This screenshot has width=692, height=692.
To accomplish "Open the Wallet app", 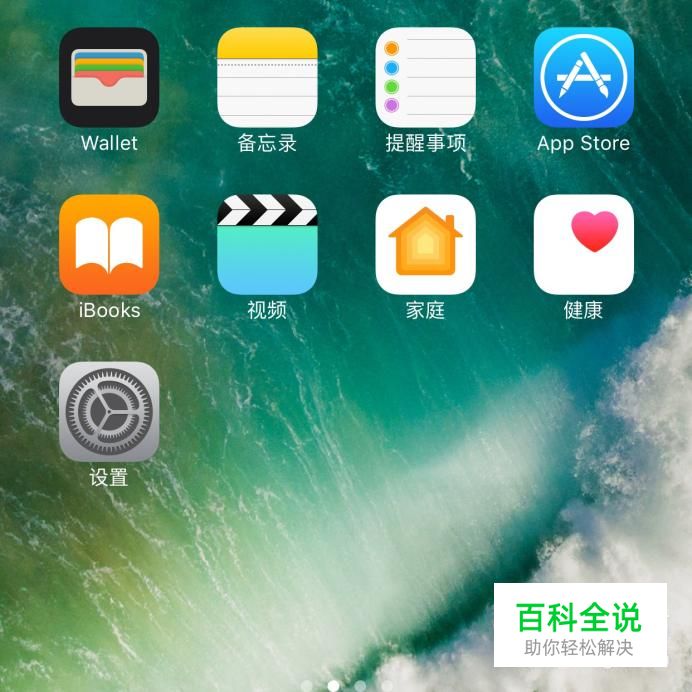I will coord(109,78).
